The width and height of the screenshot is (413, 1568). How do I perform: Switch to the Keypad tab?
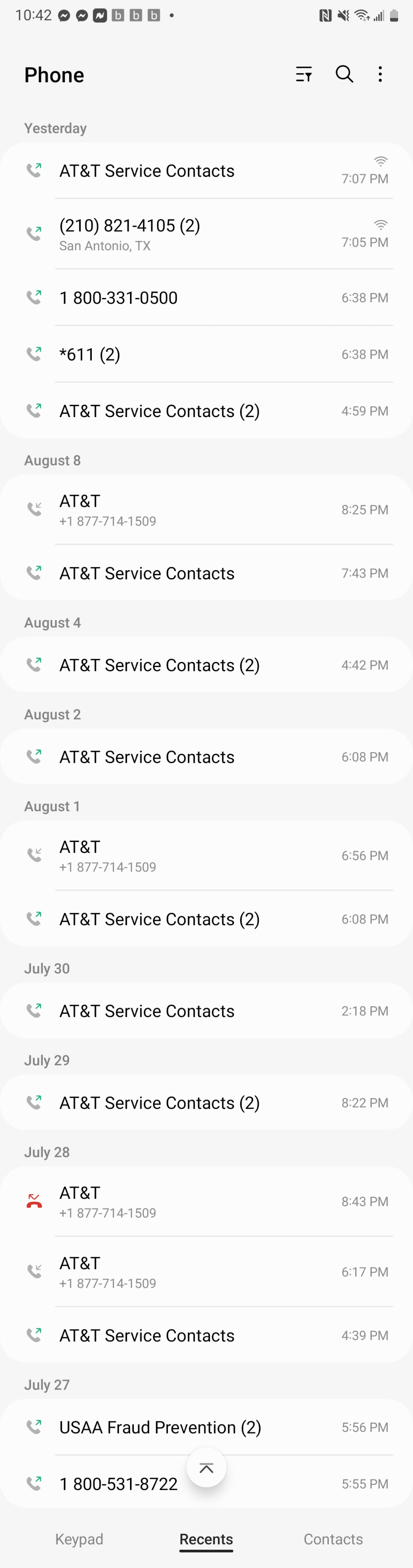(79, 1539)
